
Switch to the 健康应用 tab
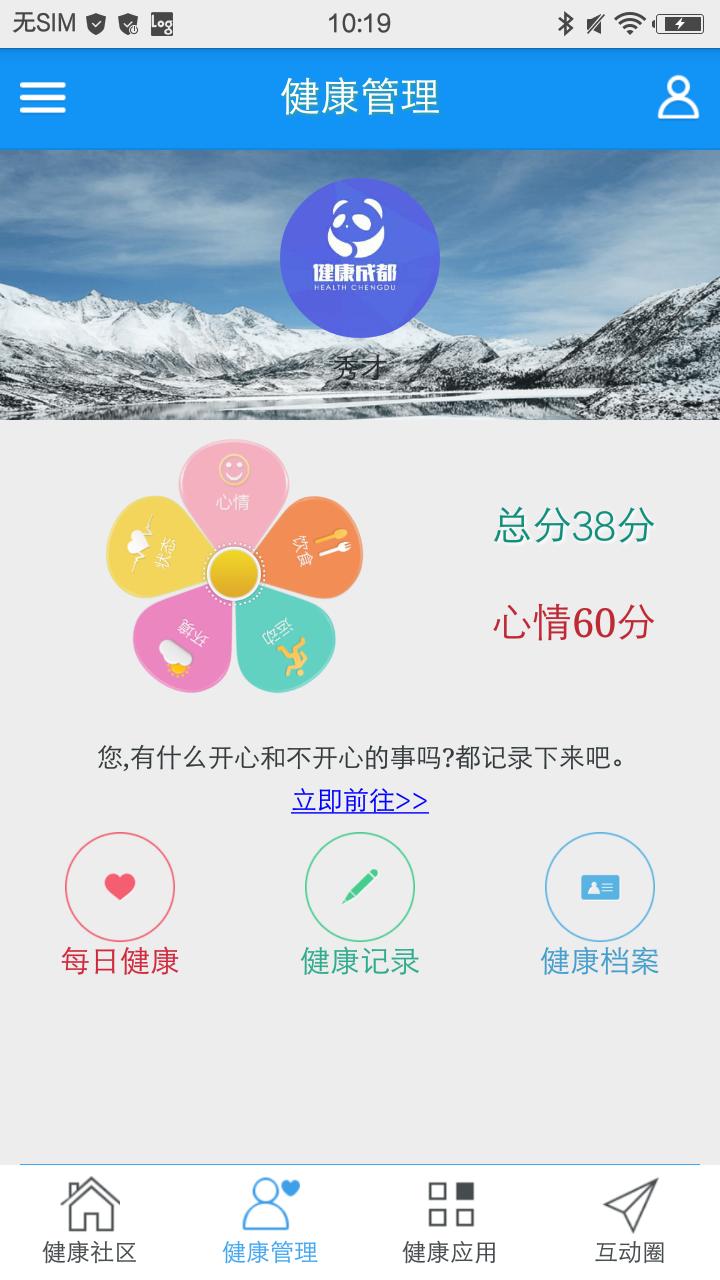(450, 1222)
